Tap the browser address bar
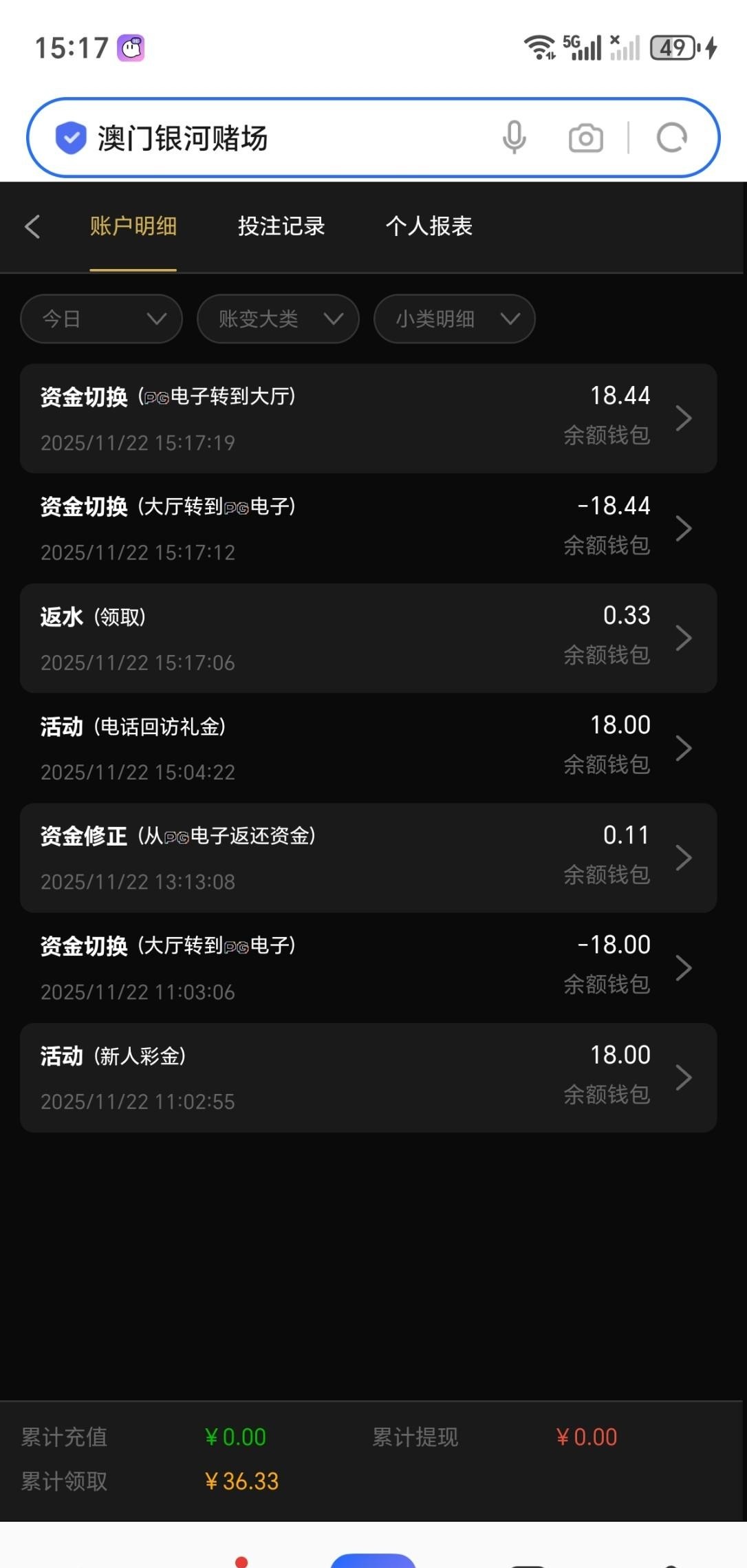 click(275, 138)
